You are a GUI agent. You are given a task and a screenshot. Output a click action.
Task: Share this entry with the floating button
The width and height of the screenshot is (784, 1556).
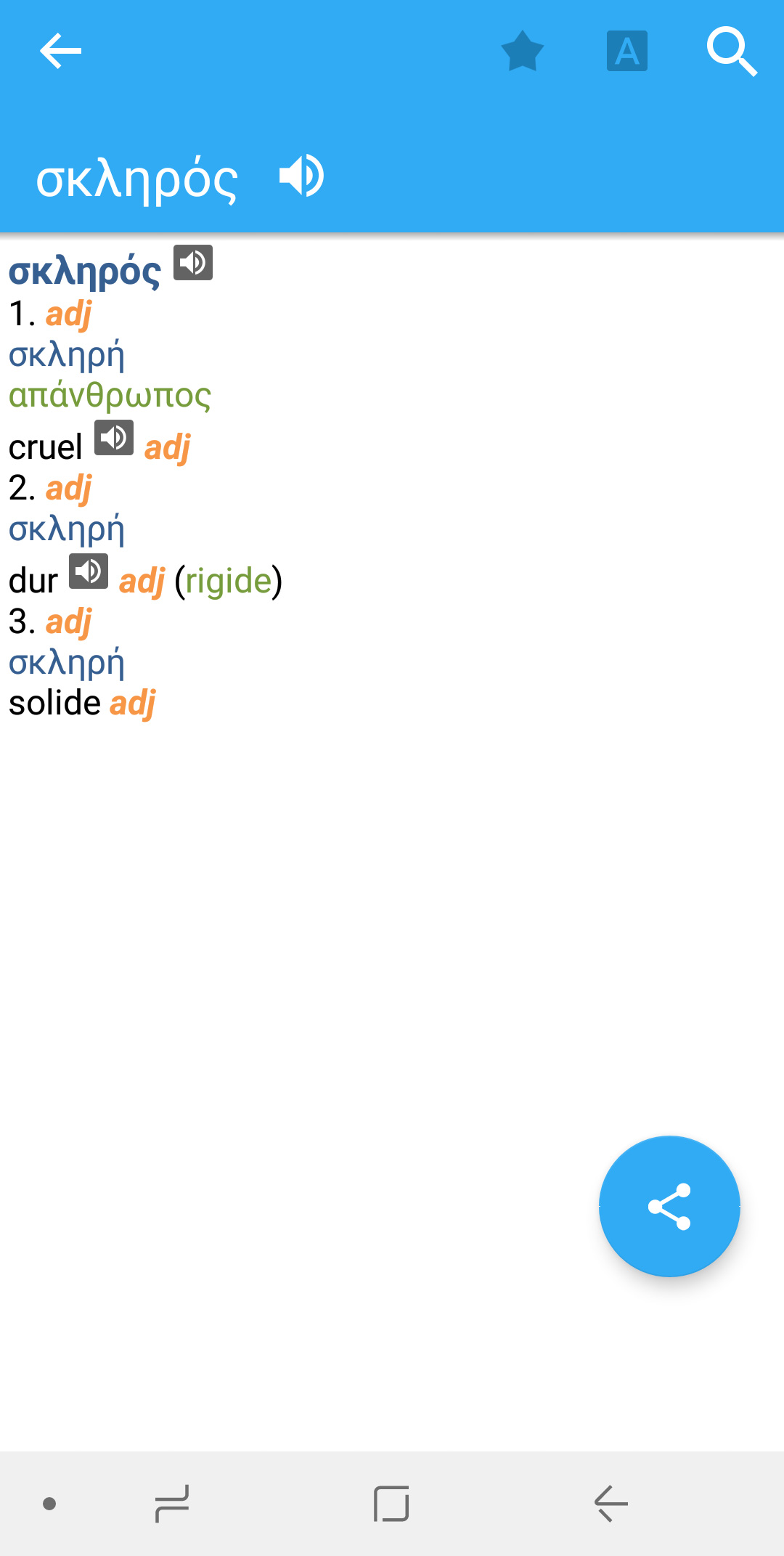pos(669,1206)
